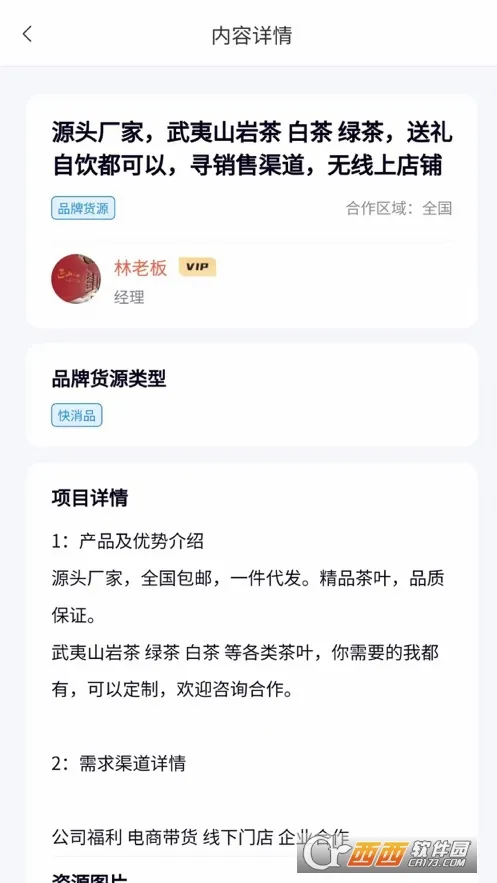
Task: Go back using the top-left arrow
Action: tap(27, 34)
